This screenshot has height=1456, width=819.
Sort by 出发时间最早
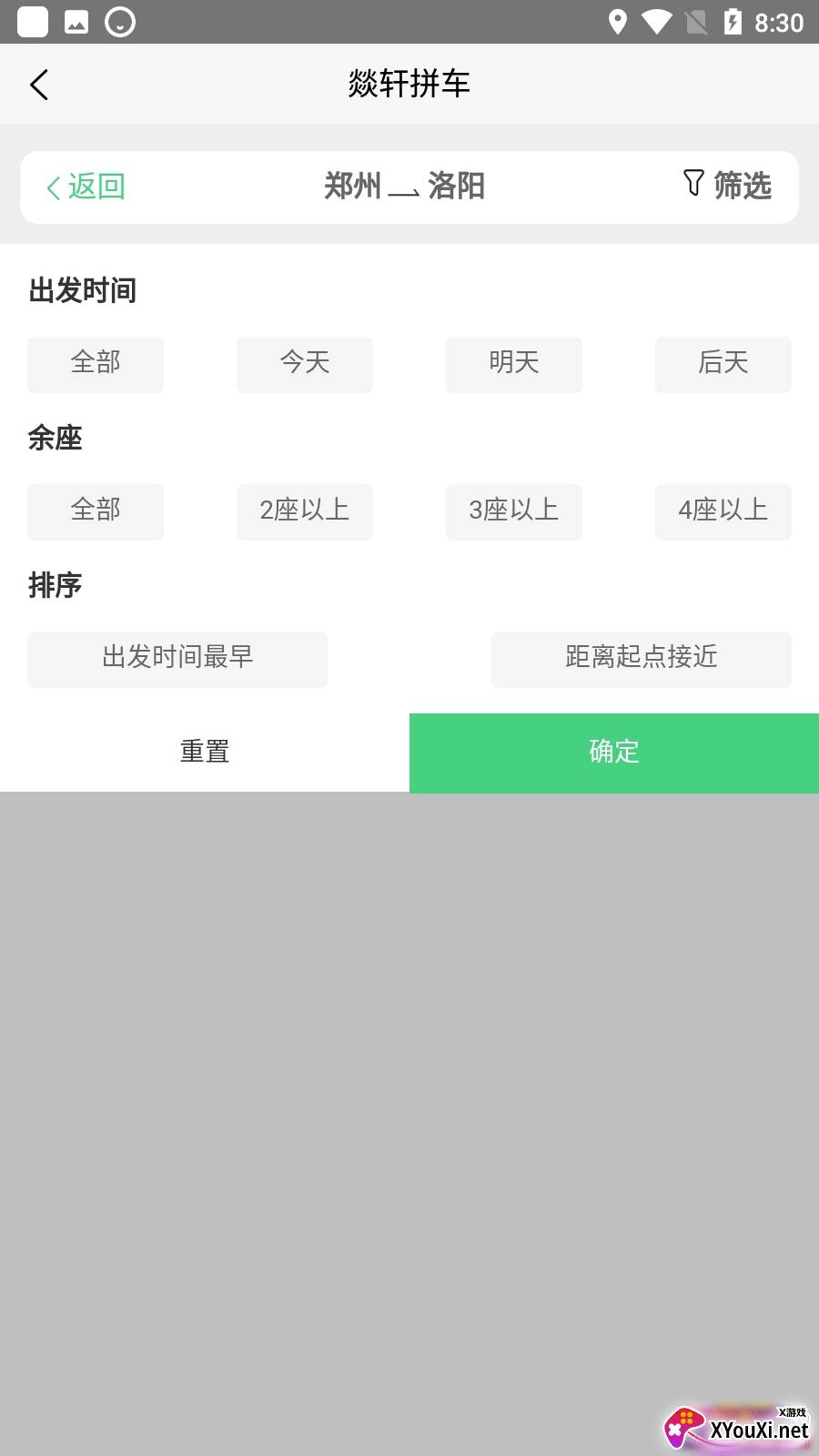pos(177,659)
